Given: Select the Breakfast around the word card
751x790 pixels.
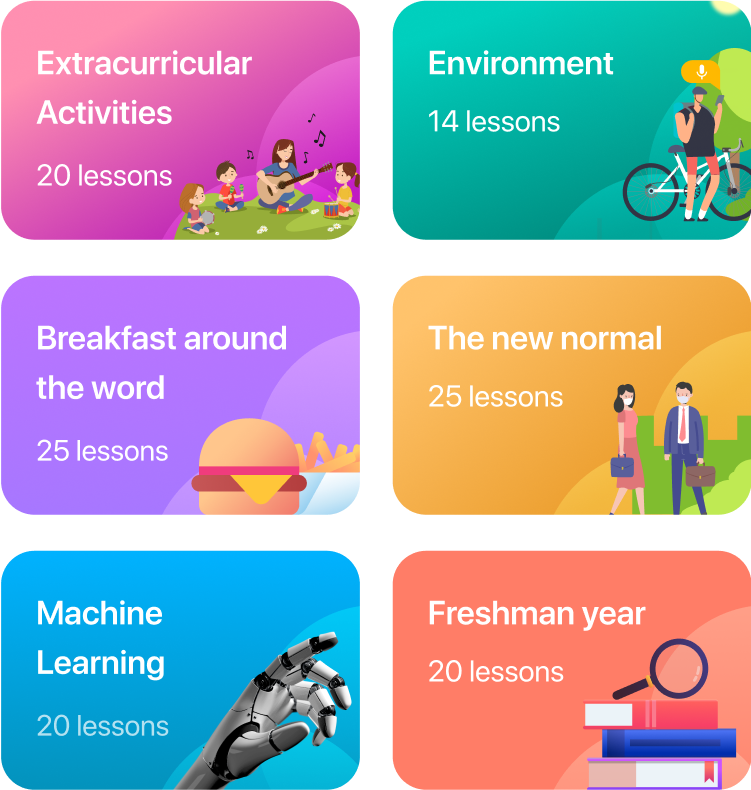Looking at the screenshot, I should (x=180, y=395).
